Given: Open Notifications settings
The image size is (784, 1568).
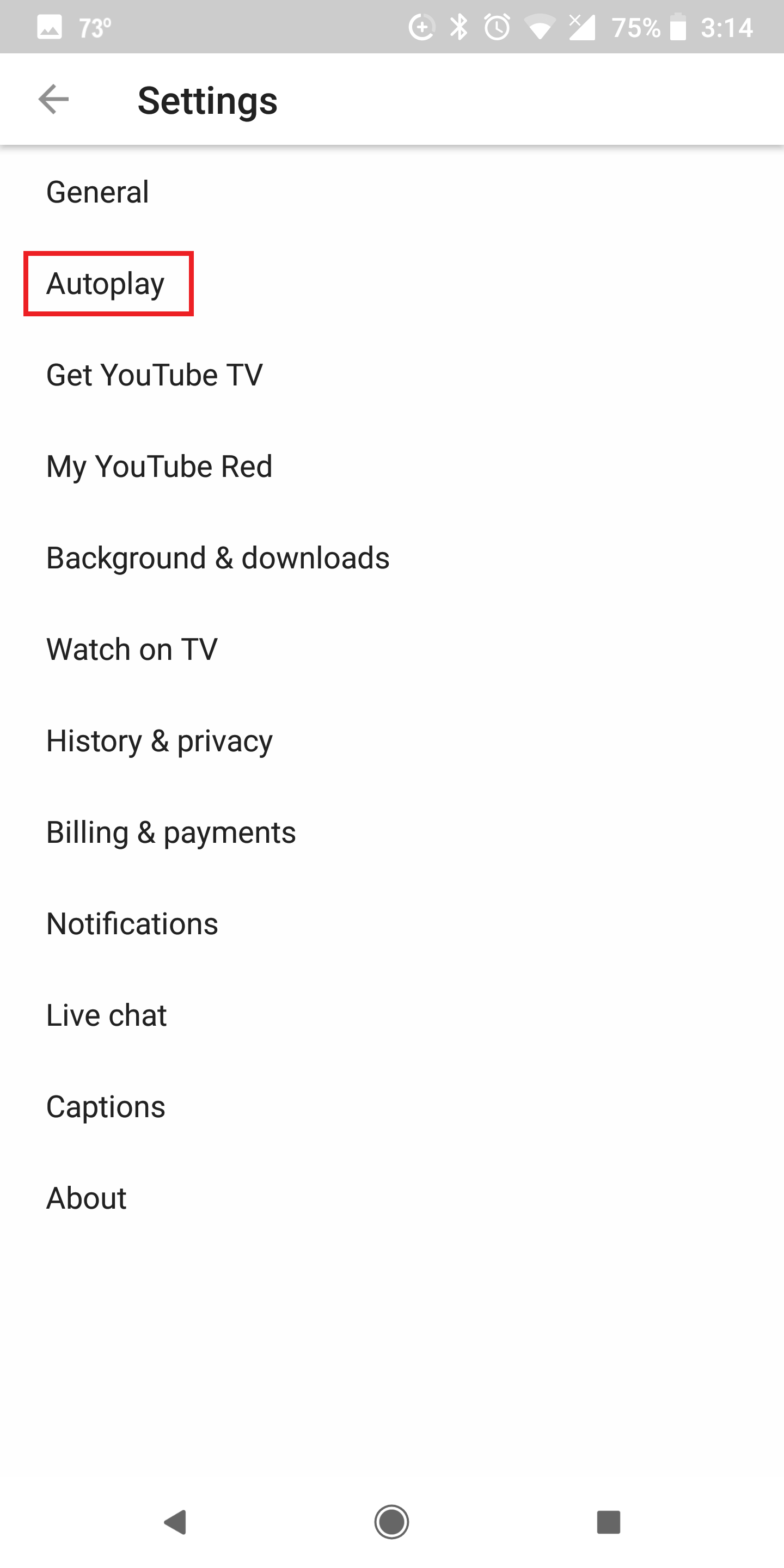Looking at the screenshot, I should [x=132, y=923].
